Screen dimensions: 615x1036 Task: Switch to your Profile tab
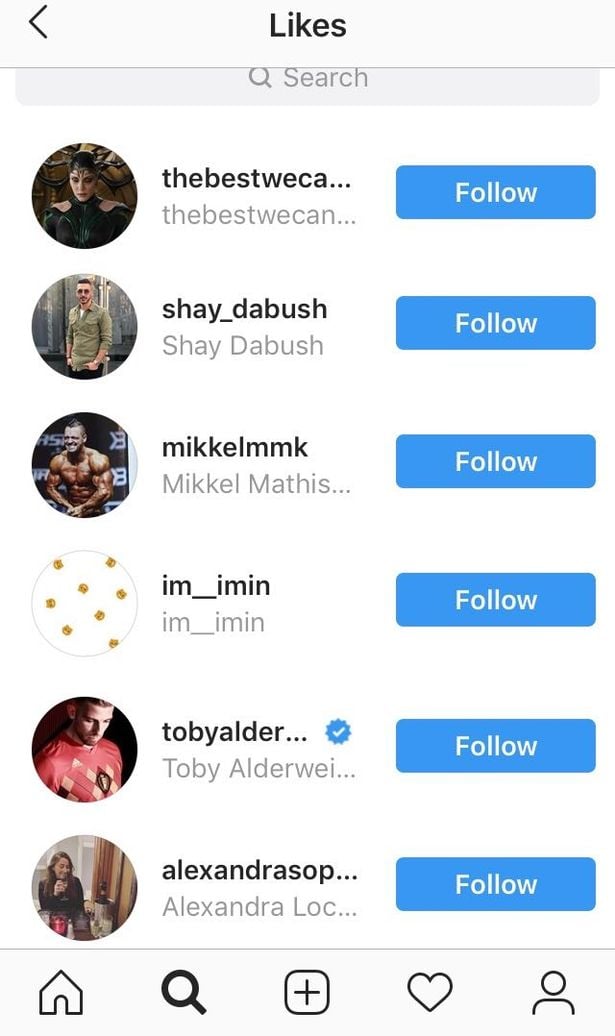click(x=553, y=993)
